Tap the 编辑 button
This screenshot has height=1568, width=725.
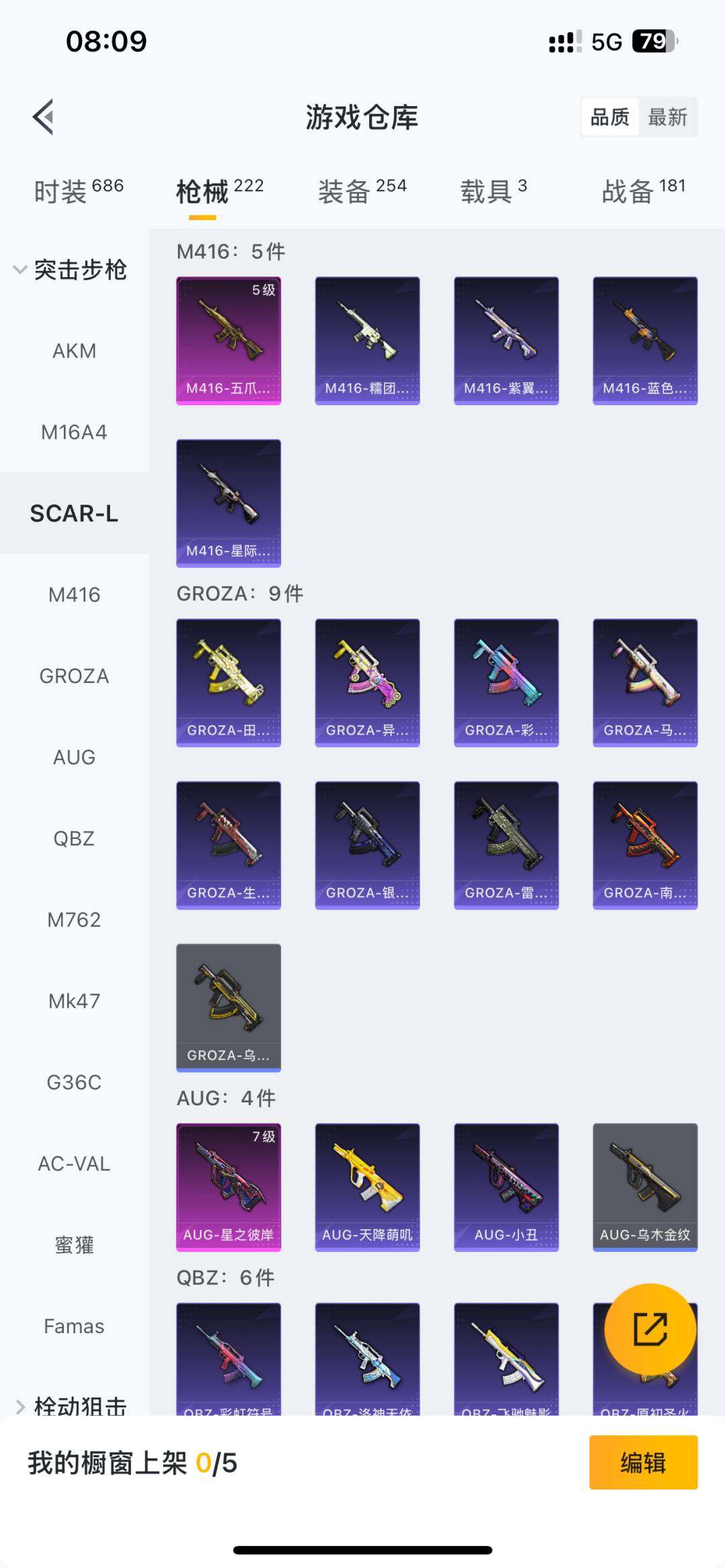(643, 1463)
